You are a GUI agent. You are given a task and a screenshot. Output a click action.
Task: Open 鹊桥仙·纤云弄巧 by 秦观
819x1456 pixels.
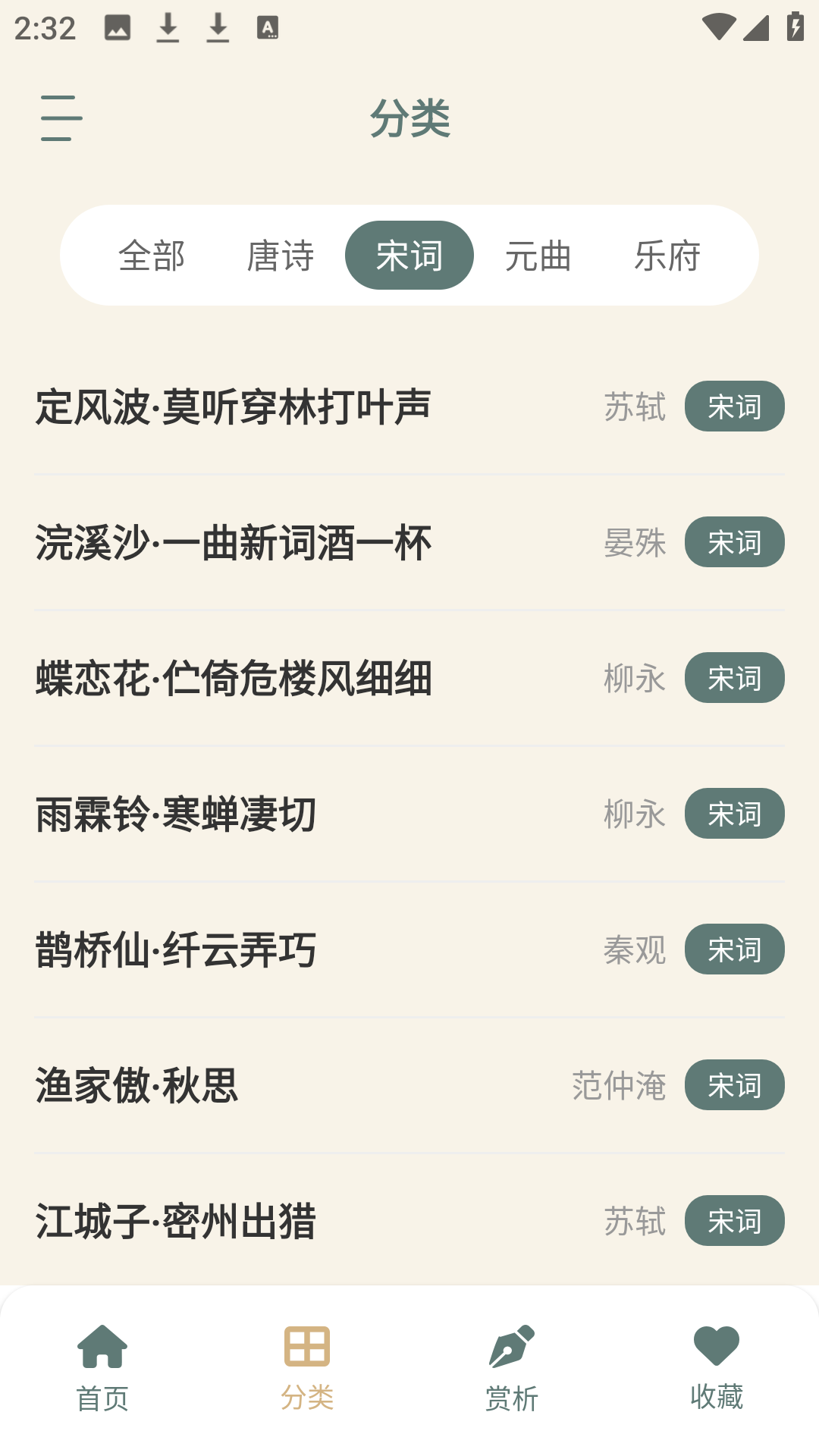[x=176, y=949]
